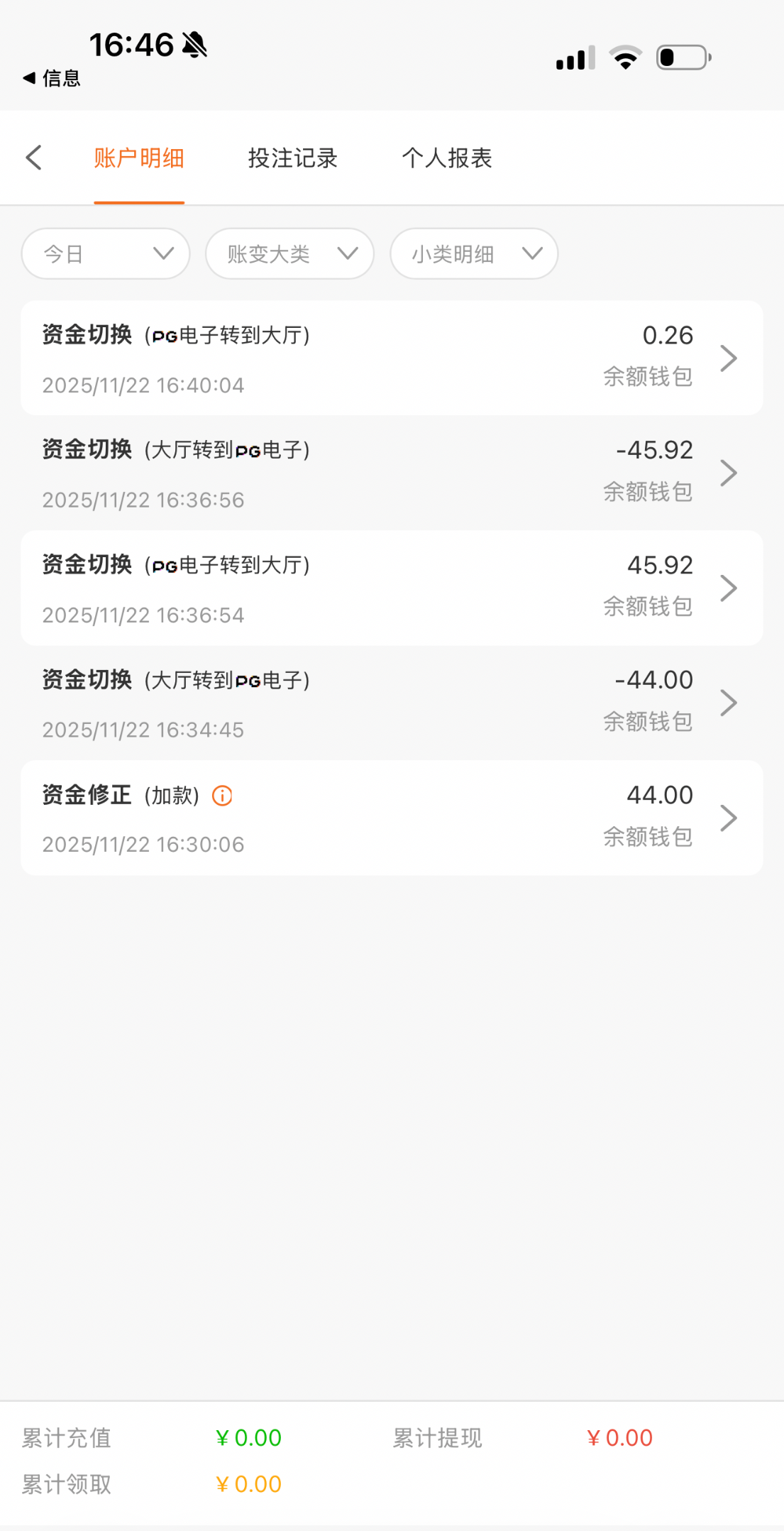Expand the 今日 date filter dropdown

coord(106,253)
